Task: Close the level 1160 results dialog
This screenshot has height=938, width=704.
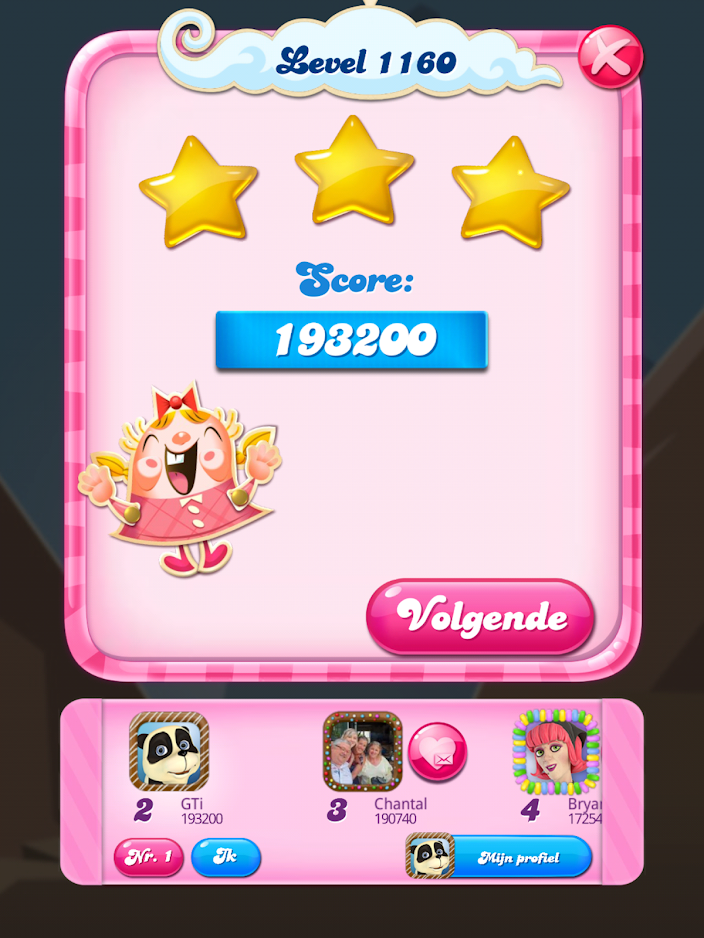Action: click(610, 57)
